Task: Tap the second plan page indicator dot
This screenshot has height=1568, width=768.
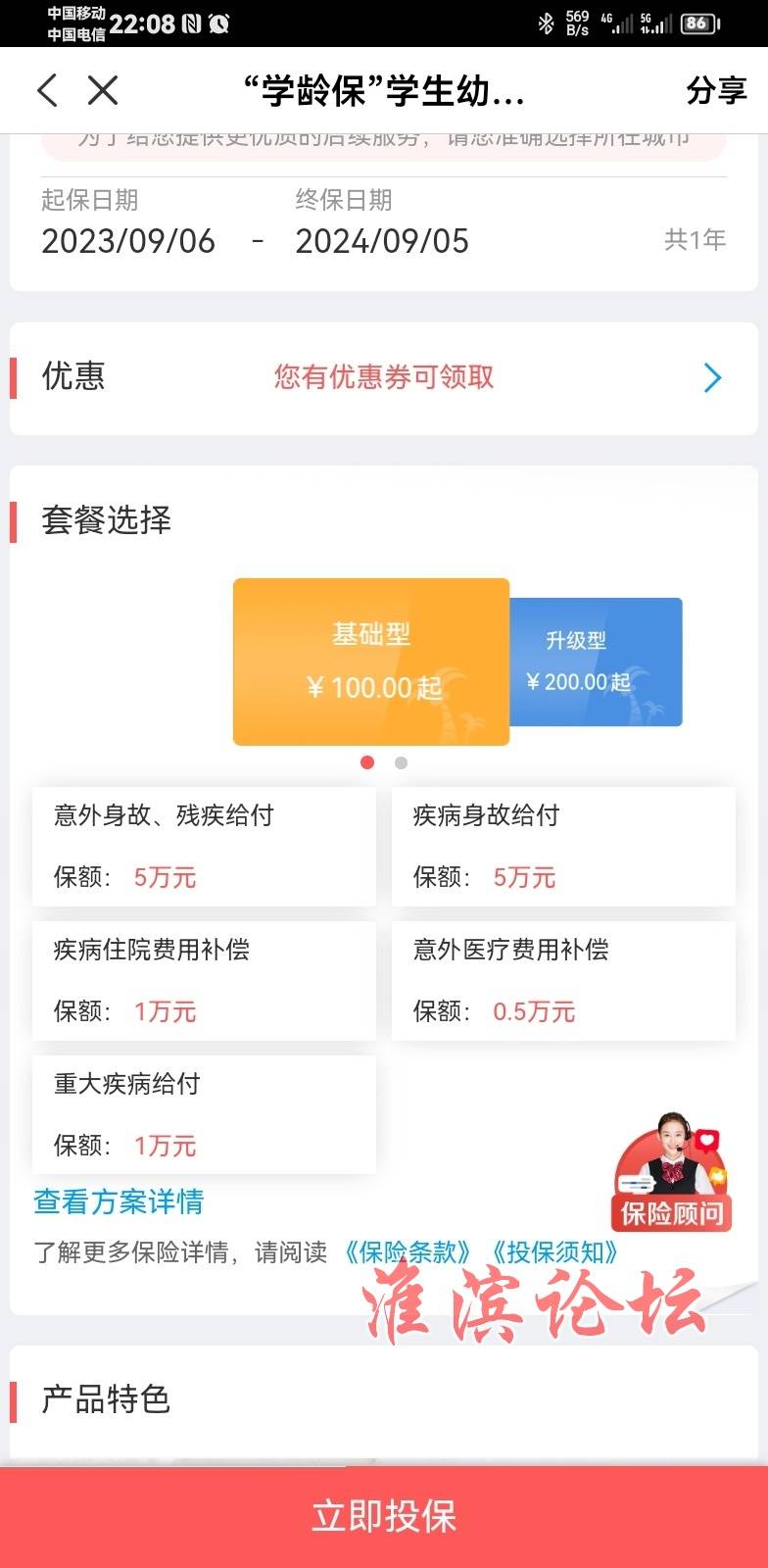Action: coord(401,762)
